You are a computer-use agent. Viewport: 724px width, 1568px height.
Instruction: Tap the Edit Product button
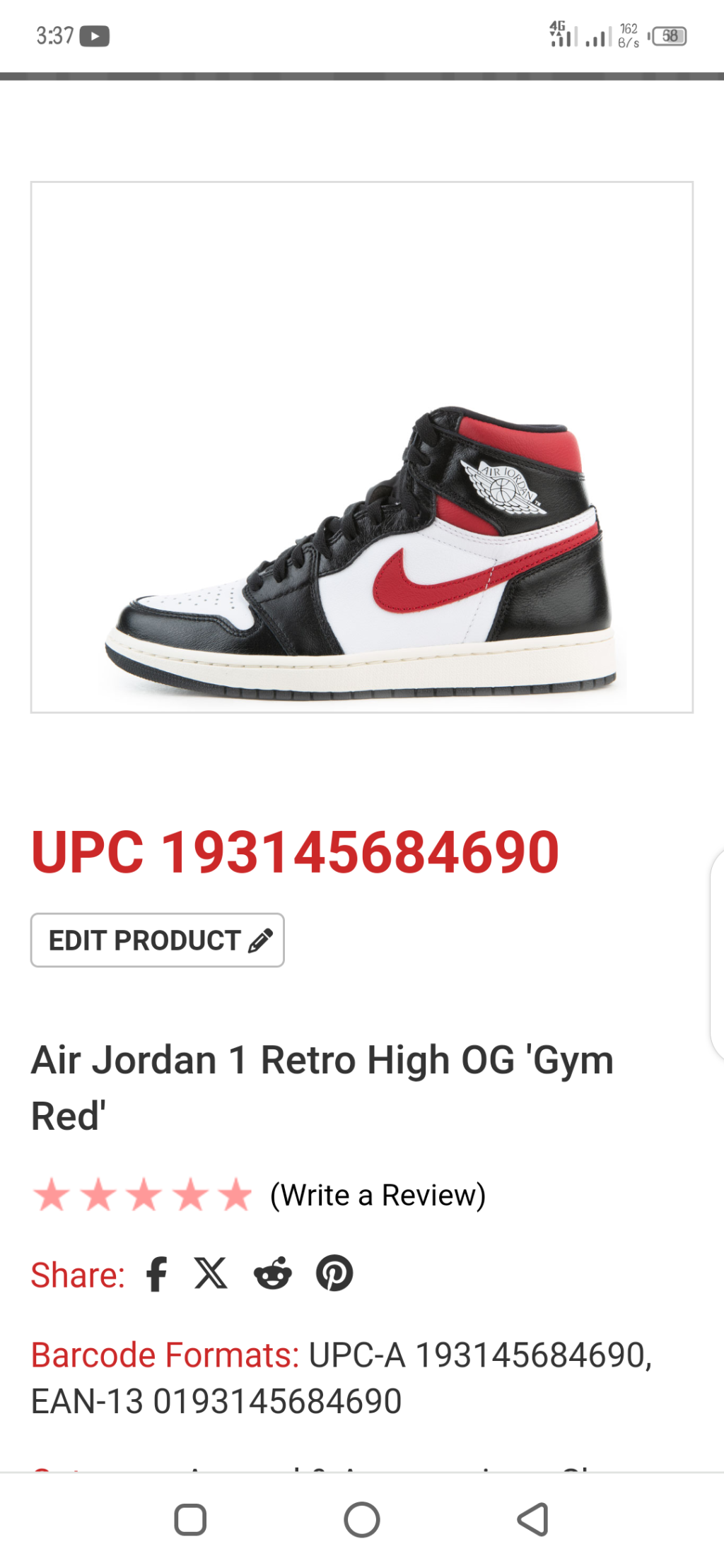point(157,940)
